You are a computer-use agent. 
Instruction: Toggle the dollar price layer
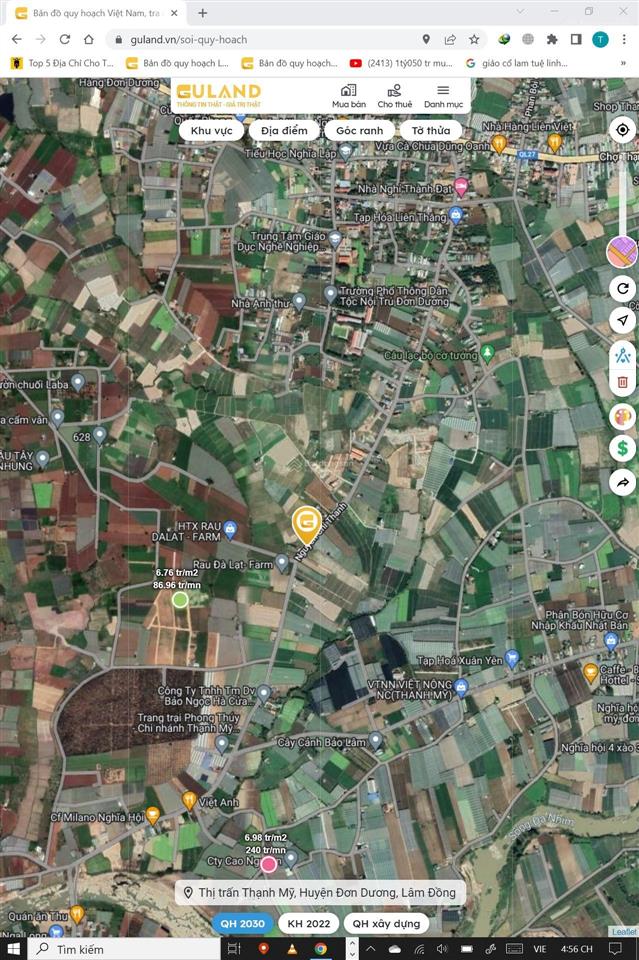click(622, 448)
